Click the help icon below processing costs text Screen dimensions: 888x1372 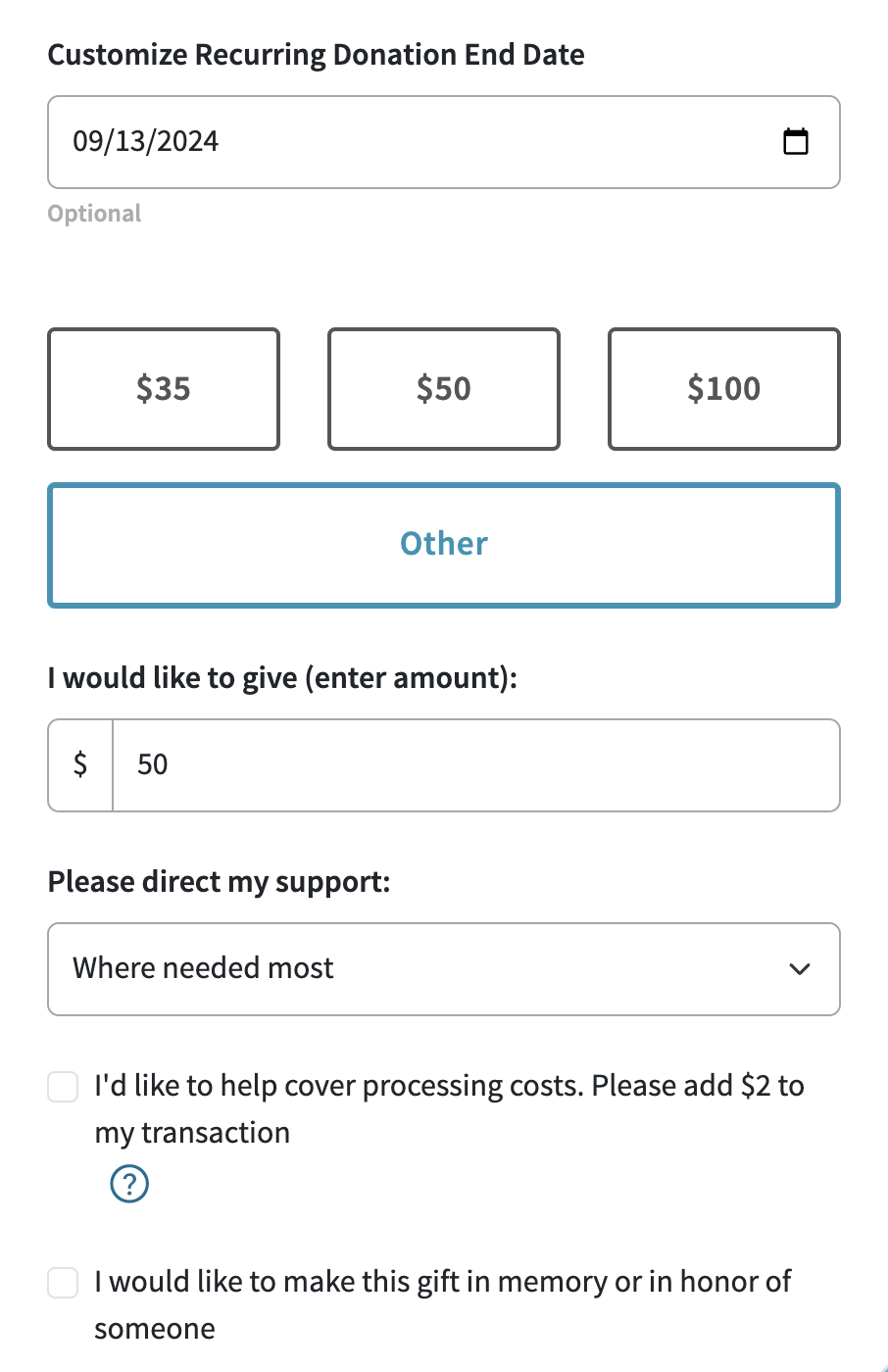128,1184
